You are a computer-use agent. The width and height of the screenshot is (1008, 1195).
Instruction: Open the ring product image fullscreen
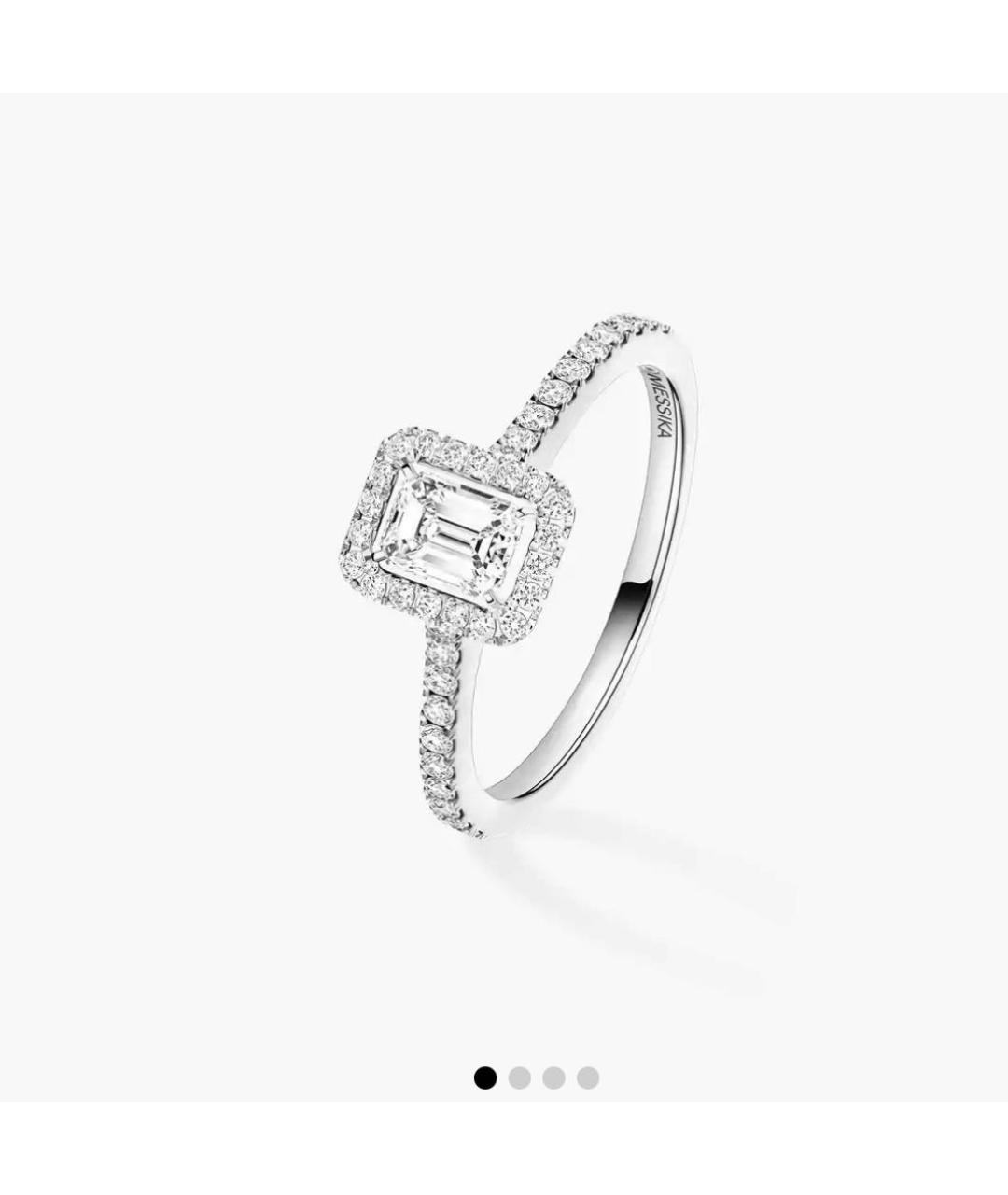504,579
